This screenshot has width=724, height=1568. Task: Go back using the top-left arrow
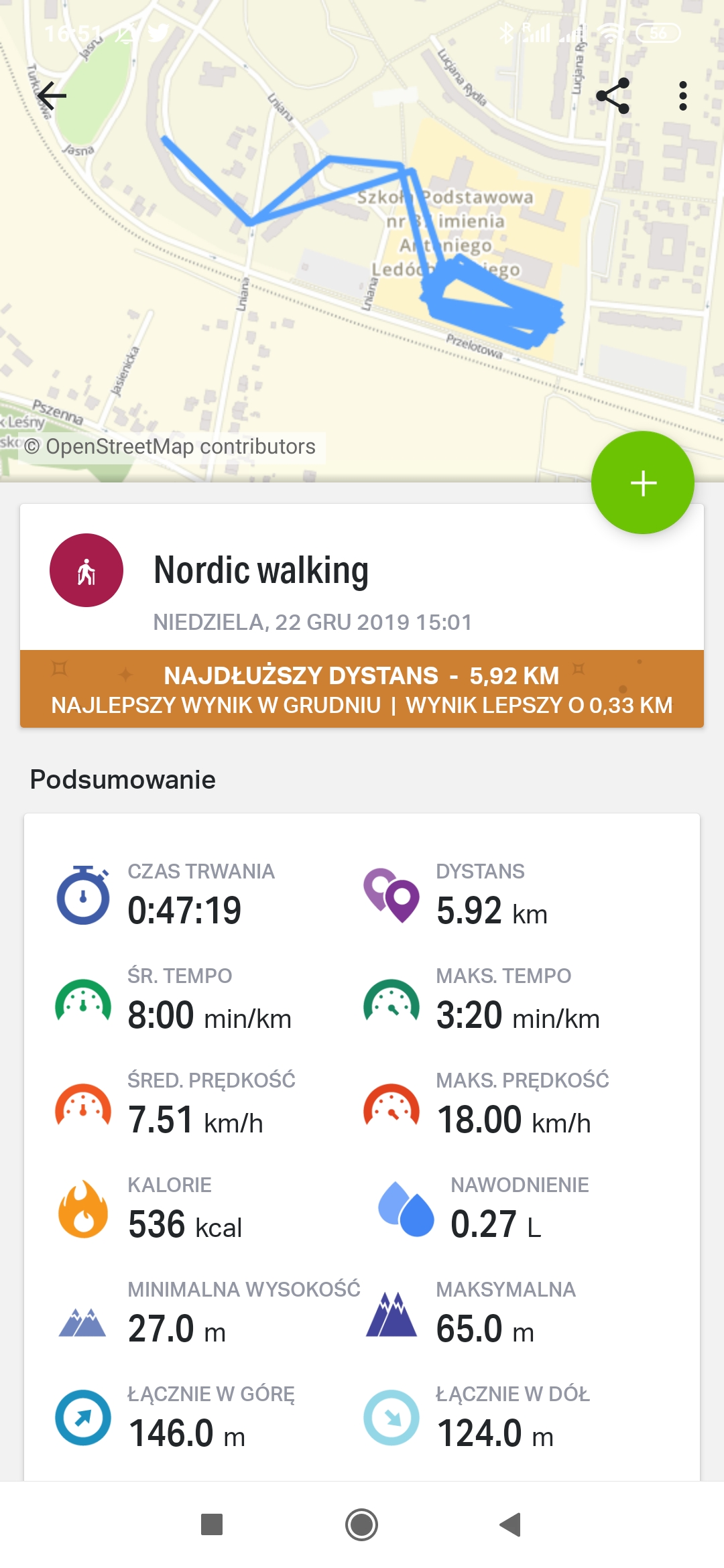[52, 96]
